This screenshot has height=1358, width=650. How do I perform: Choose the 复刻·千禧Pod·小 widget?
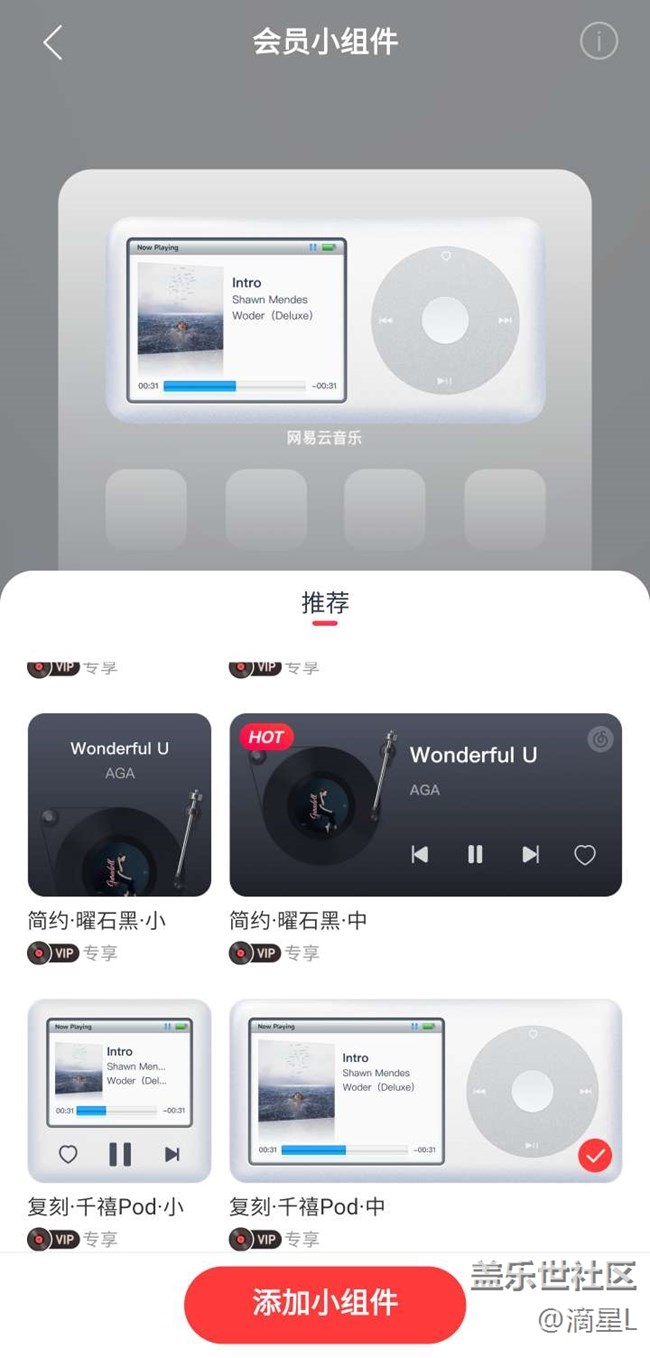(x=120, y=1091)
